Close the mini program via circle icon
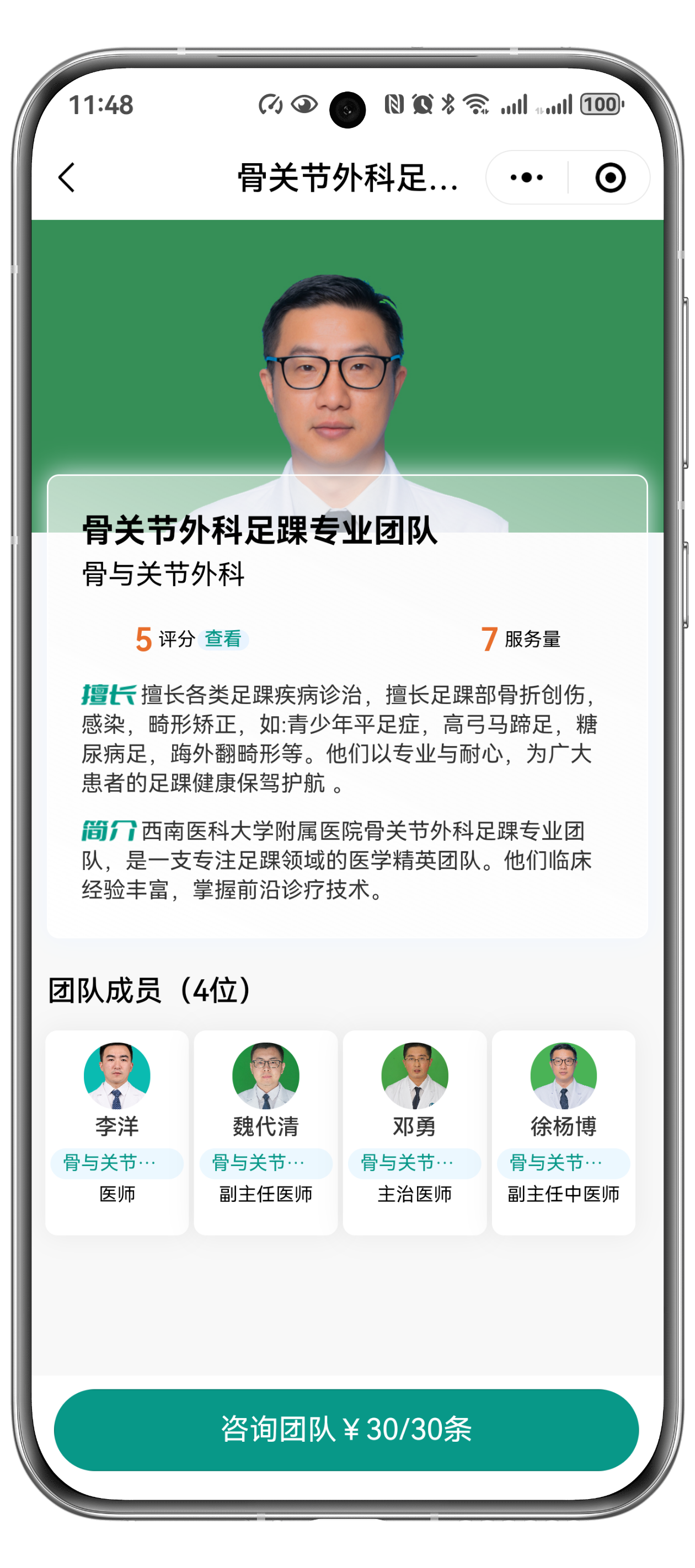 point(610,178)
